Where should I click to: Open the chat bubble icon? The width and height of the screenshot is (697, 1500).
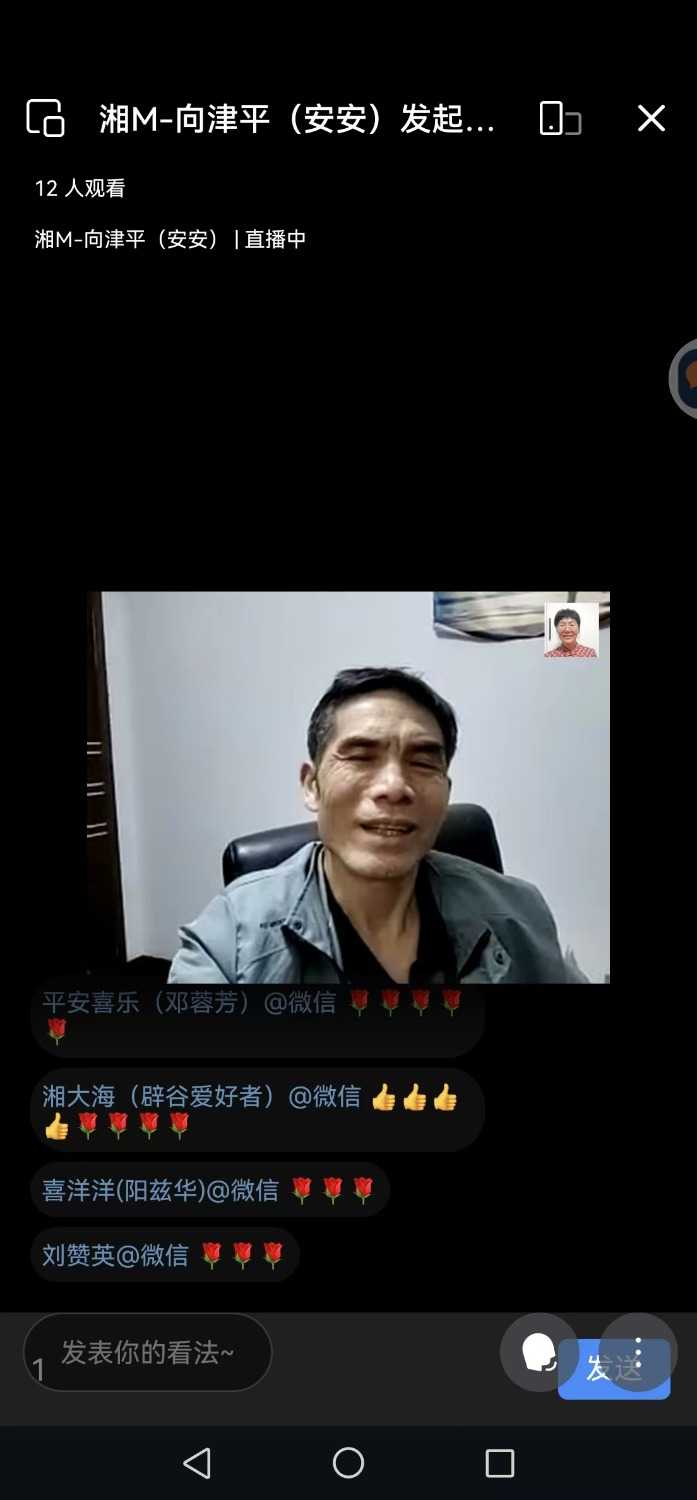point(539,1352)
